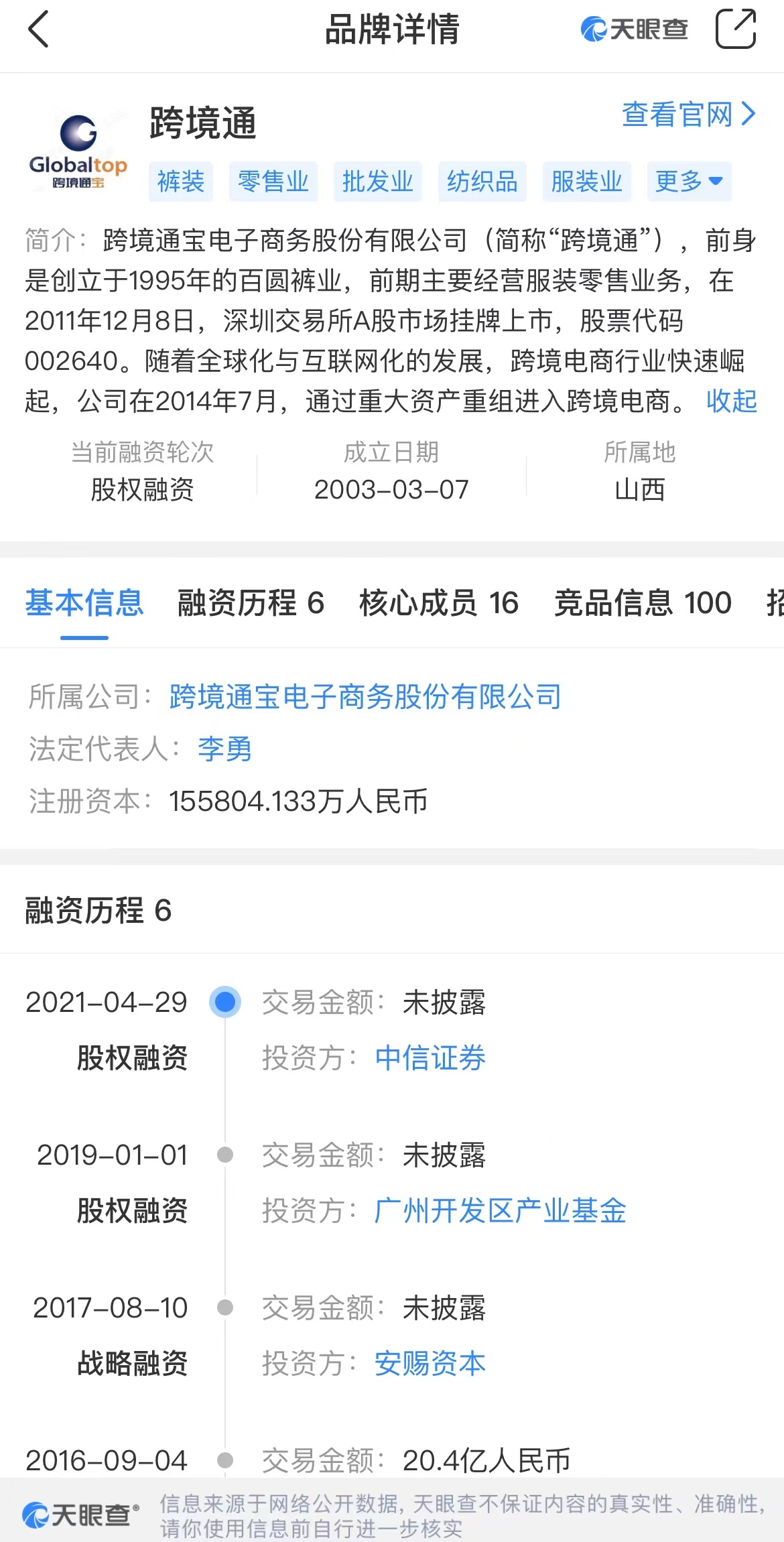Open 查看官网 link

(x=688, y=115)
